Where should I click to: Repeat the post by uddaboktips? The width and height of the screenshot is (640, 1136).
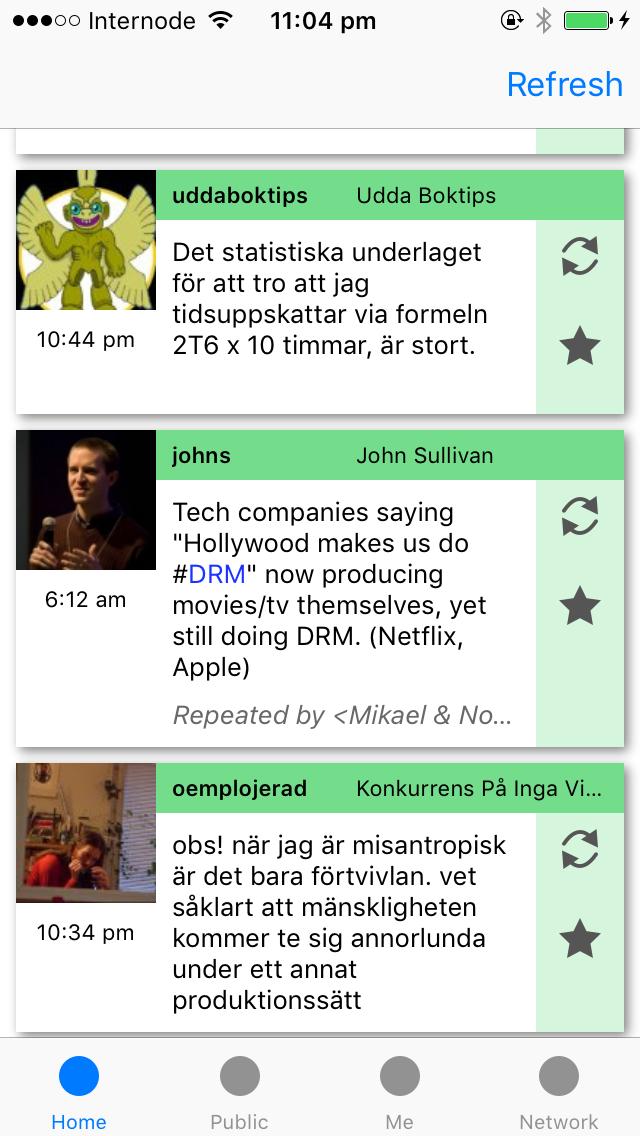[580, 256]
